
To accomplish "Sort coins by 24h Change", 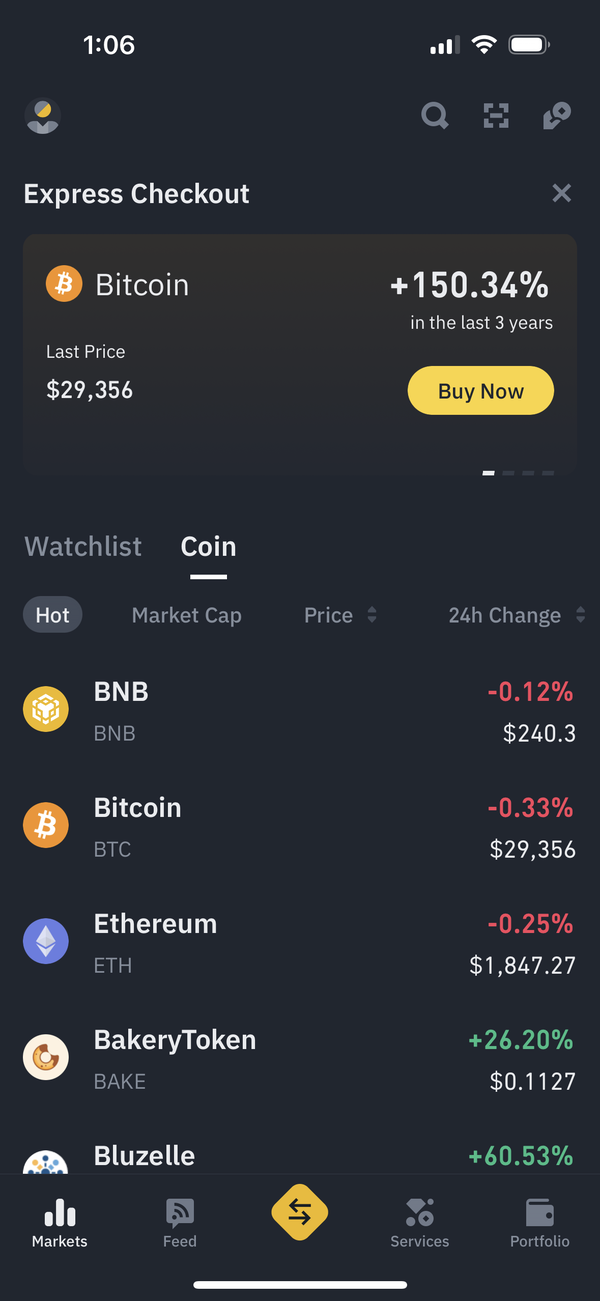I will point(517,615).
